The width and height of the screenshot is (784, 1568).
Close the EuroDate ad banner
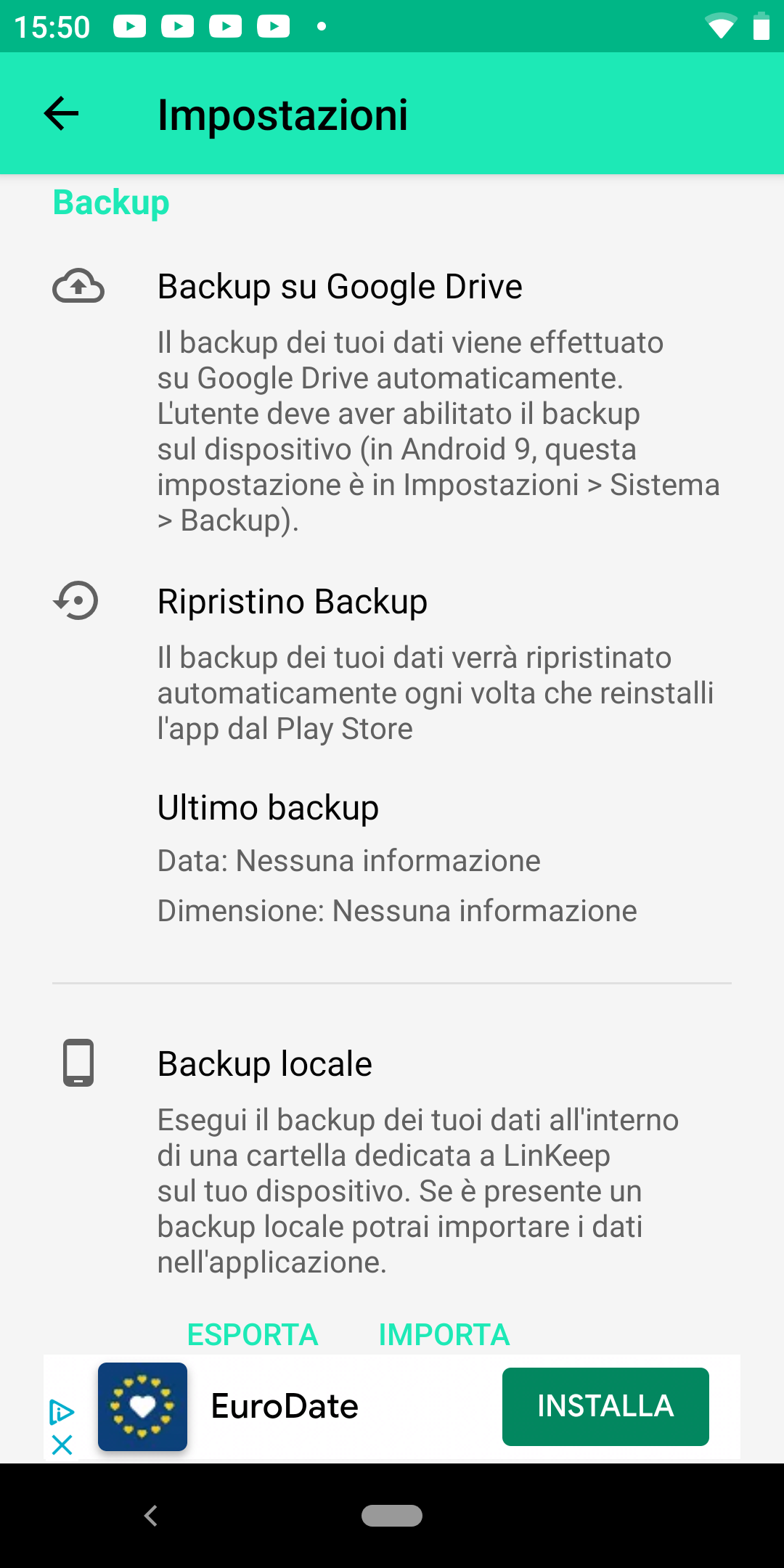[x=62, y=1445]
